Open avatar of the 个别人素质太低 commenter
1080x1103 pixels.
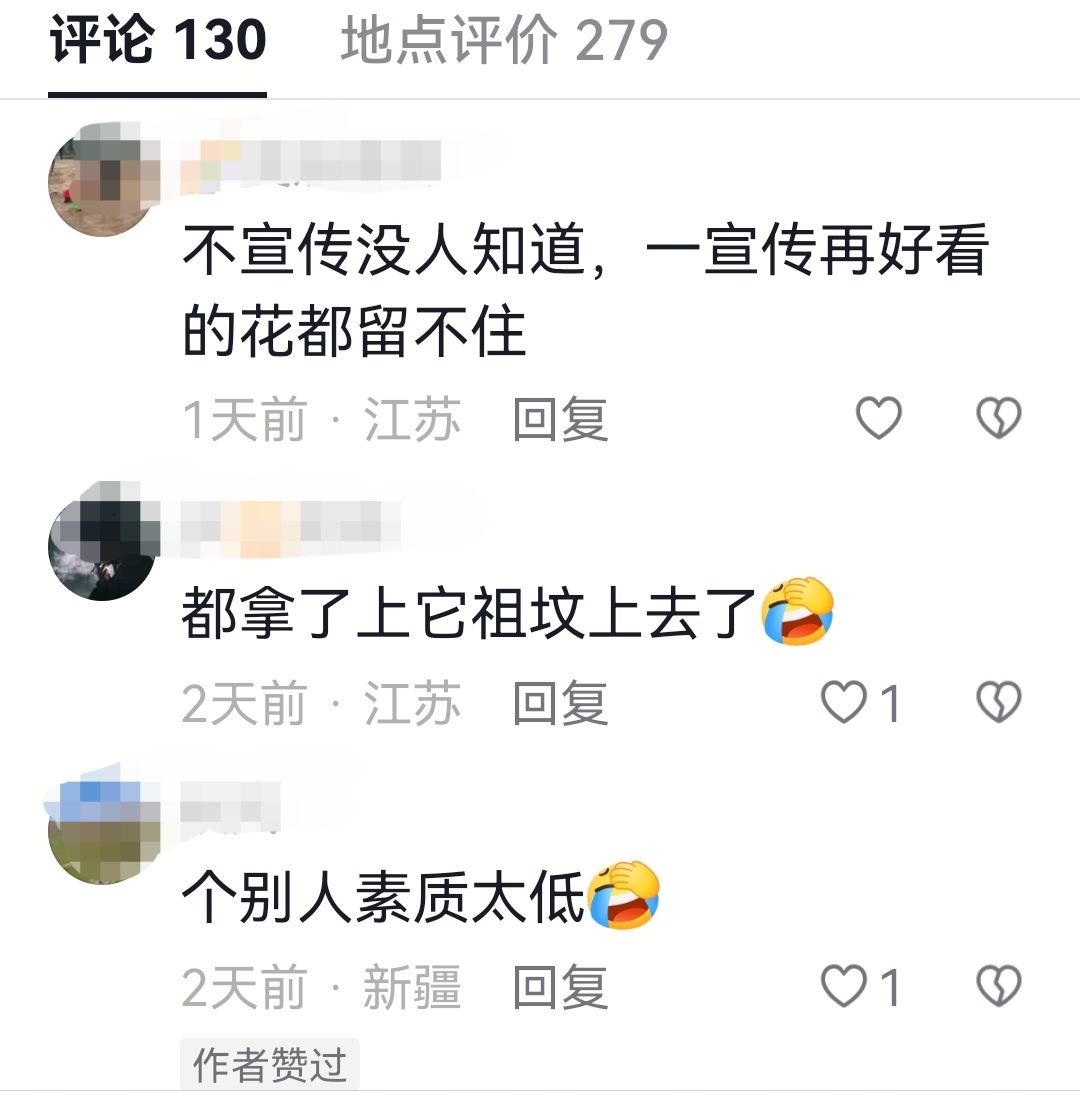click(103, 830)
